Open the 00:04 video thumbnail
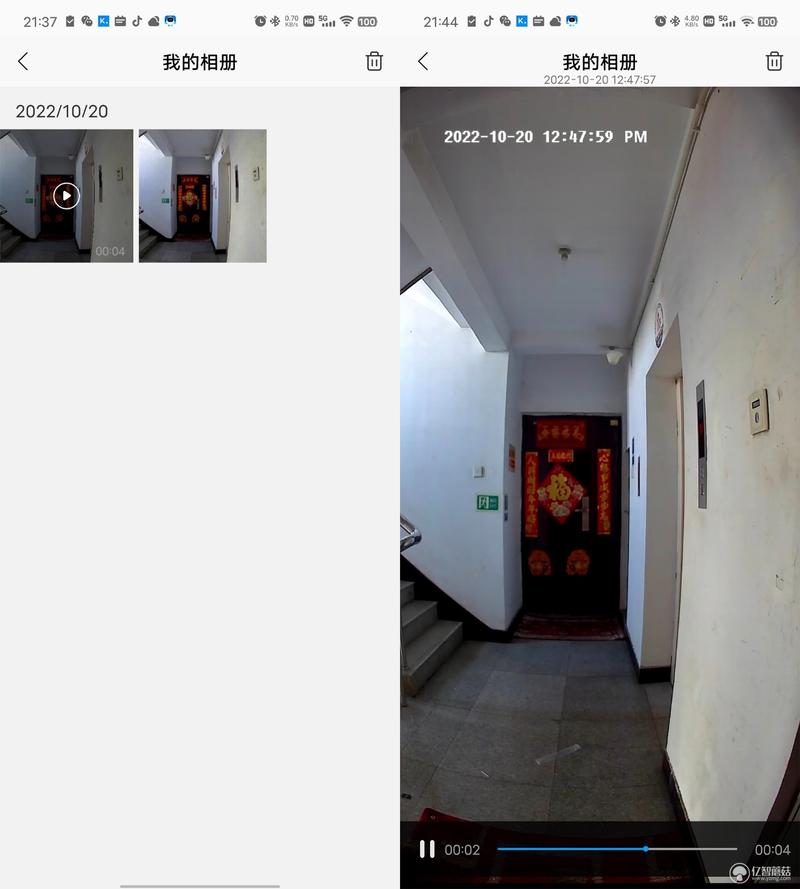This screenshot has height=889, width=800. [66, 196]
